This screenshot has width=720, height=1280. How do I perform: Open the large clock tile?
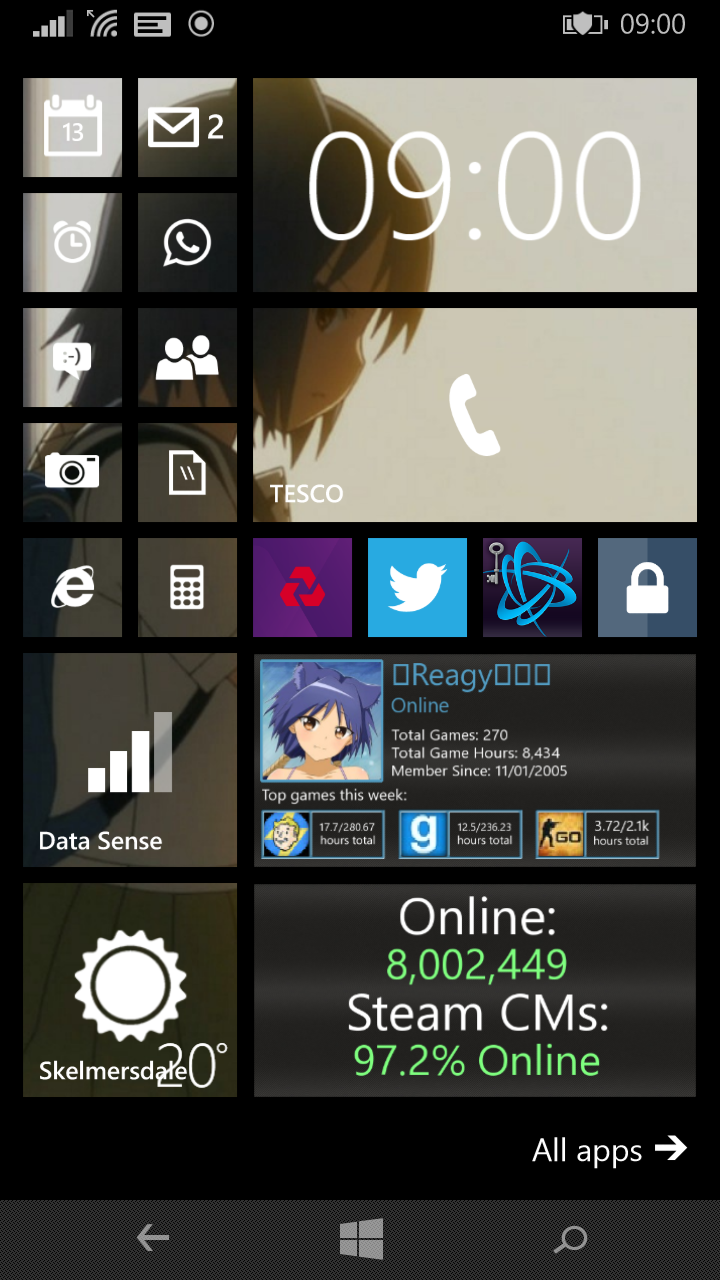[x=475, y=185]
